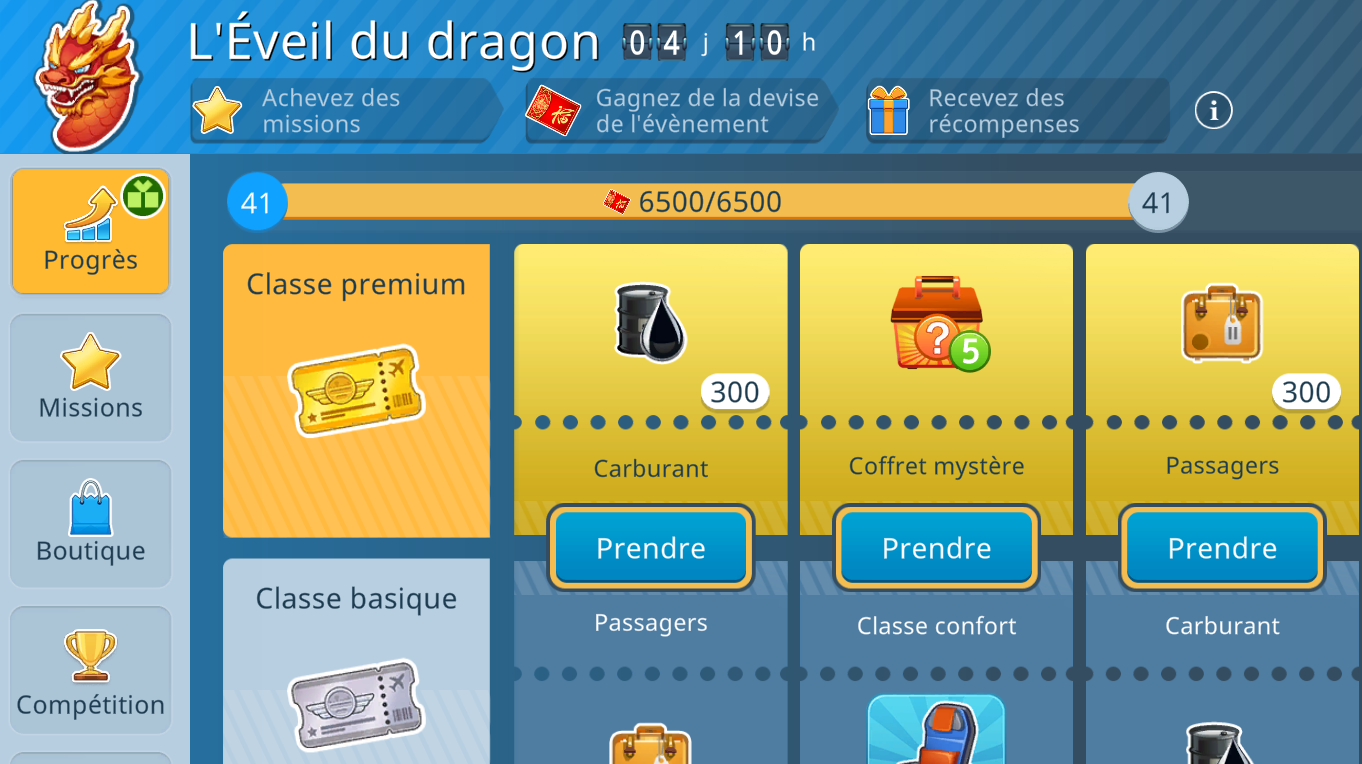Claim the Coffret mystère reward with Prendre
This screenshot has width=1362, height=764.
(x=936, y=547)
